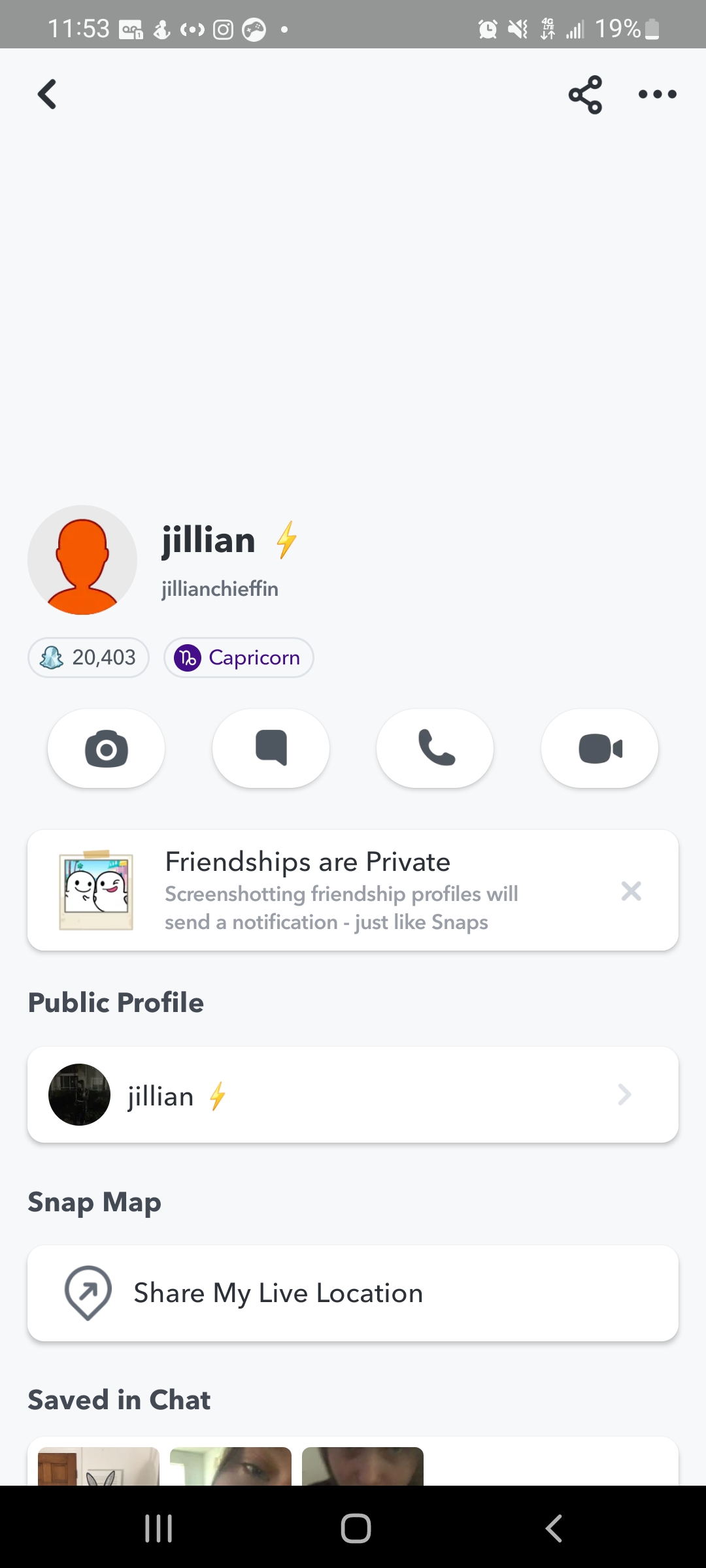Open chat with jillian
Image resolution: width=706 pixels, height=1568 pixels.
(x=271, y=749)
